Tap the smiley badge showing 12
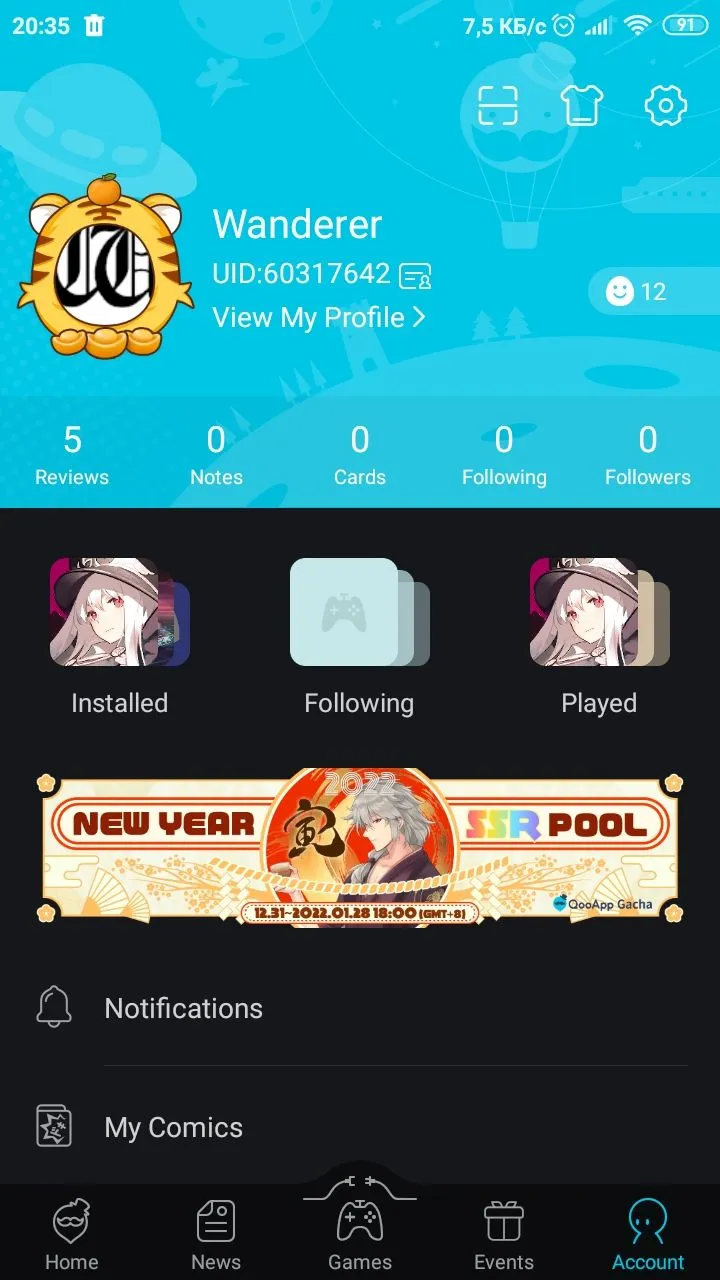Image resolution: width=720 pixels, height=1280 pixels. (x=638, y=292)
